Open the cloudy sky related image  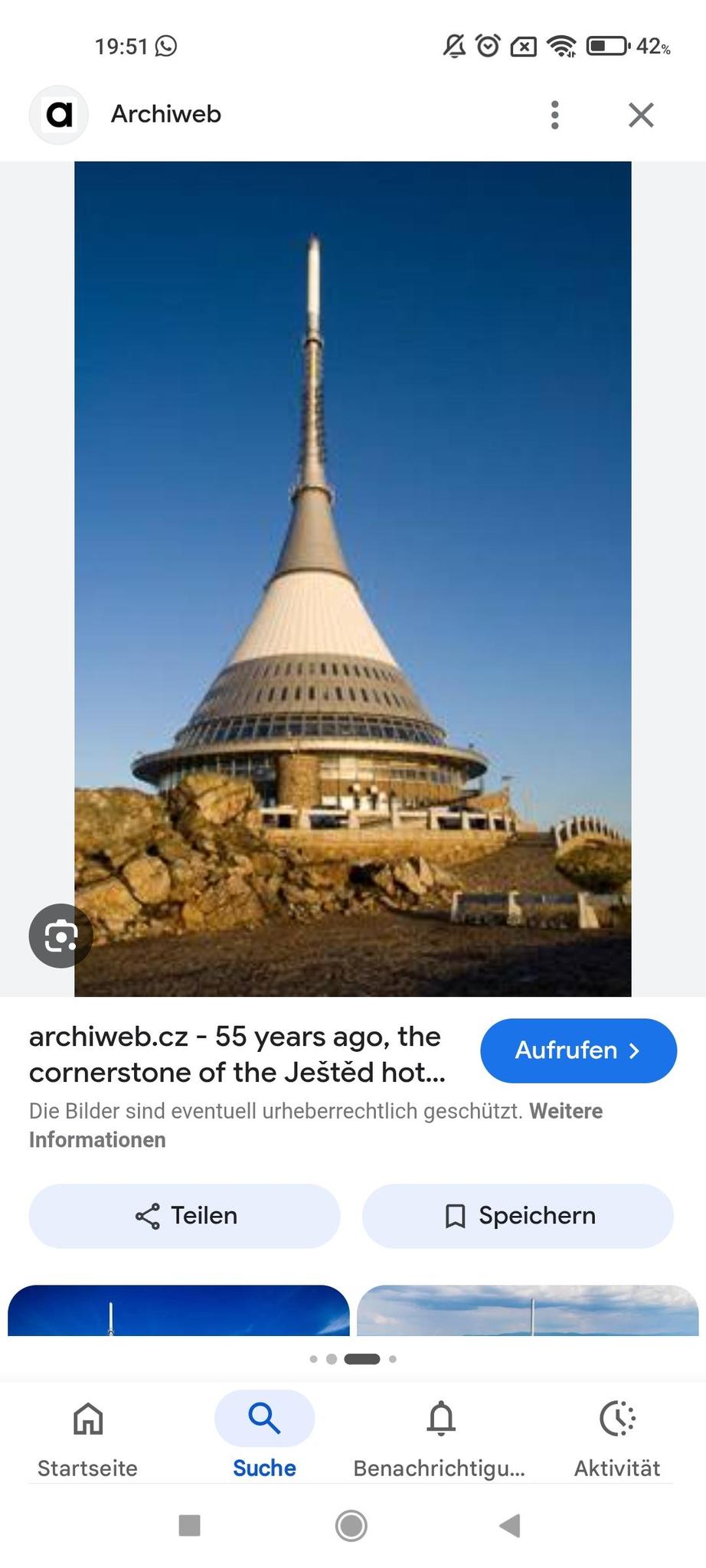(x=528, y=1310)
